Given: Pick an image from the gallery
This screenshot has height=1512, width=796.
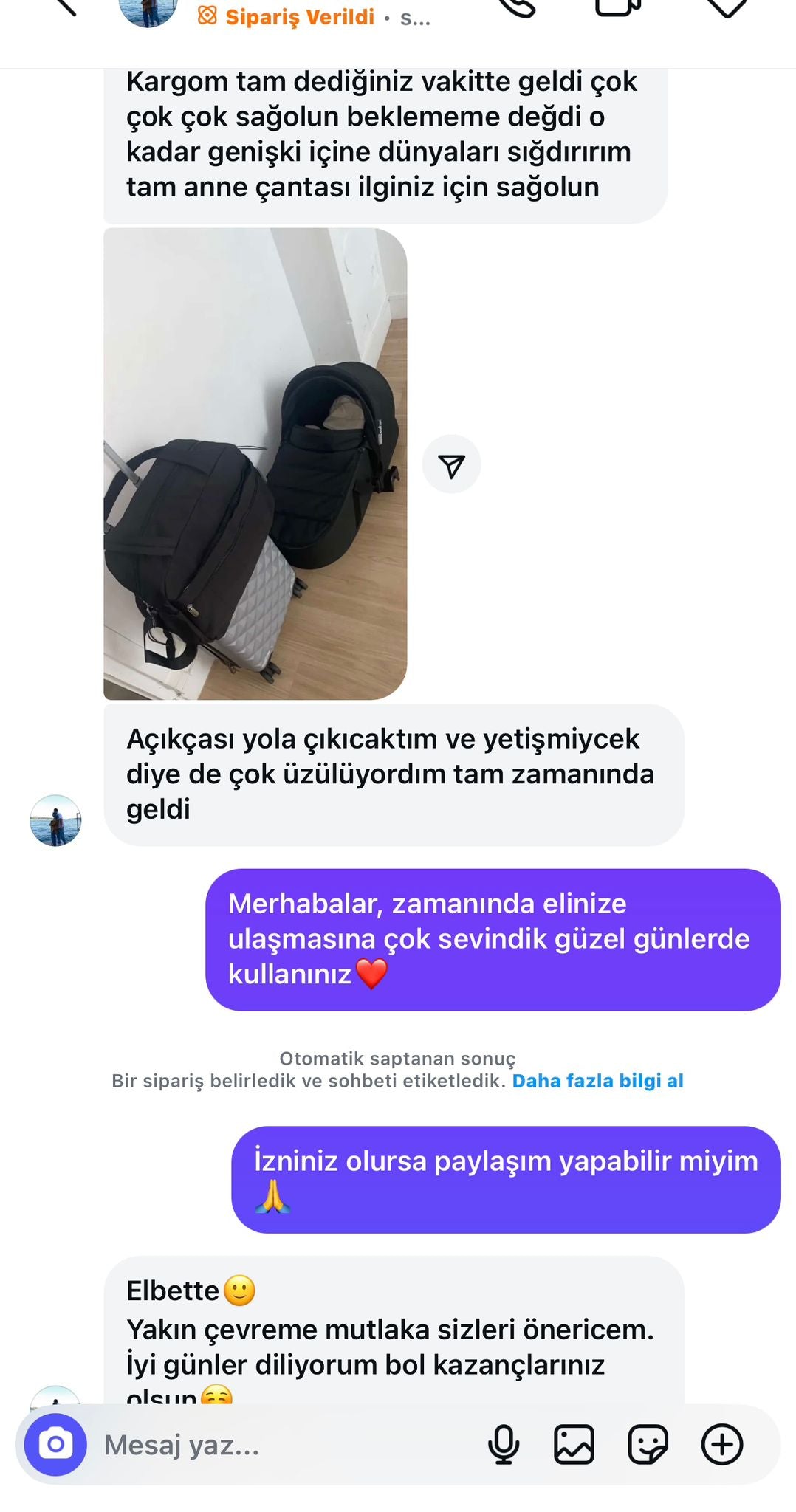Looking at the screenshot, I should pyautogui.click(x=574, y=1445).
